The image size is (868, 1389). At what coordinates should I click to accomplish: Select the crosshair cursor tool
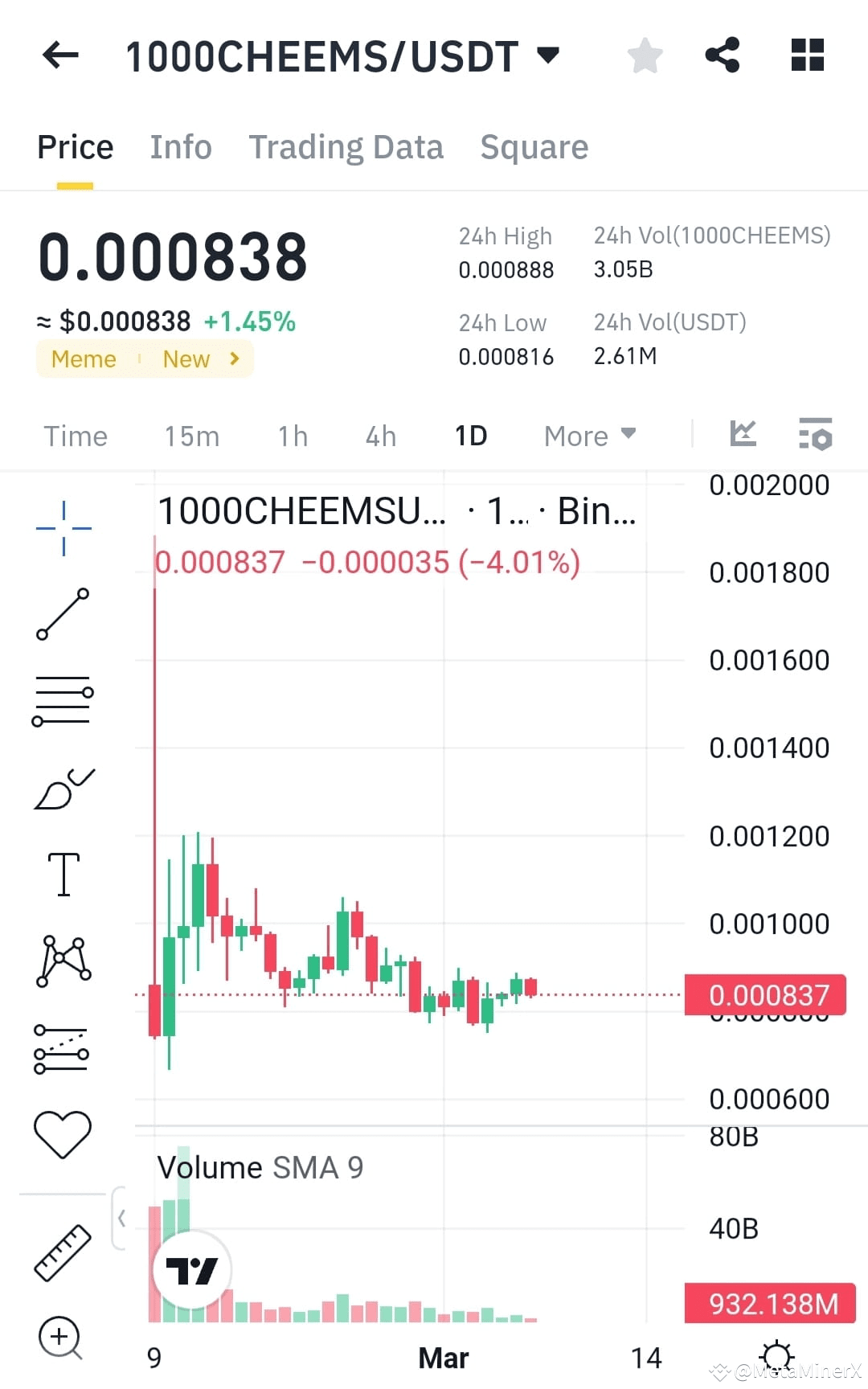point(63,527)
